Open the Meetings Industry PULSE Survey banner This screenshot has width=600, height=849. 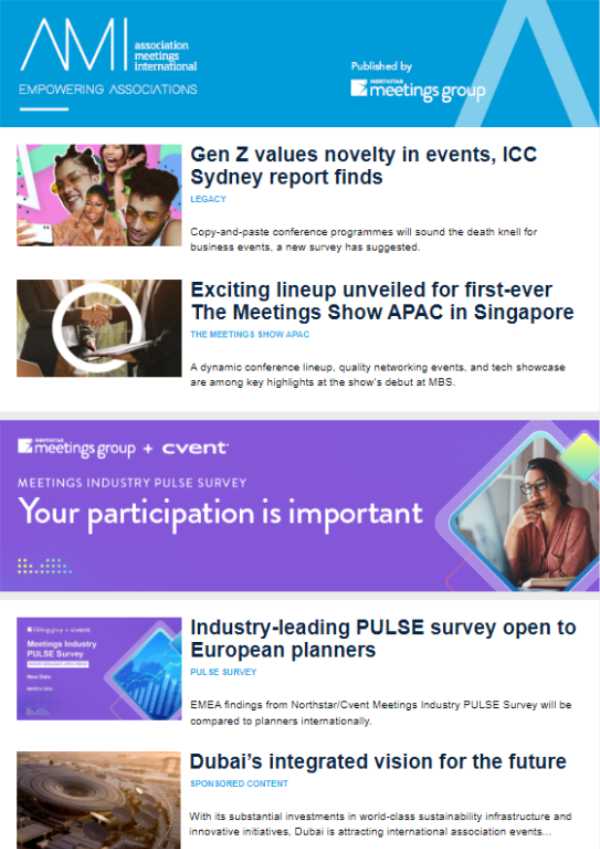[x=299, y=504]
